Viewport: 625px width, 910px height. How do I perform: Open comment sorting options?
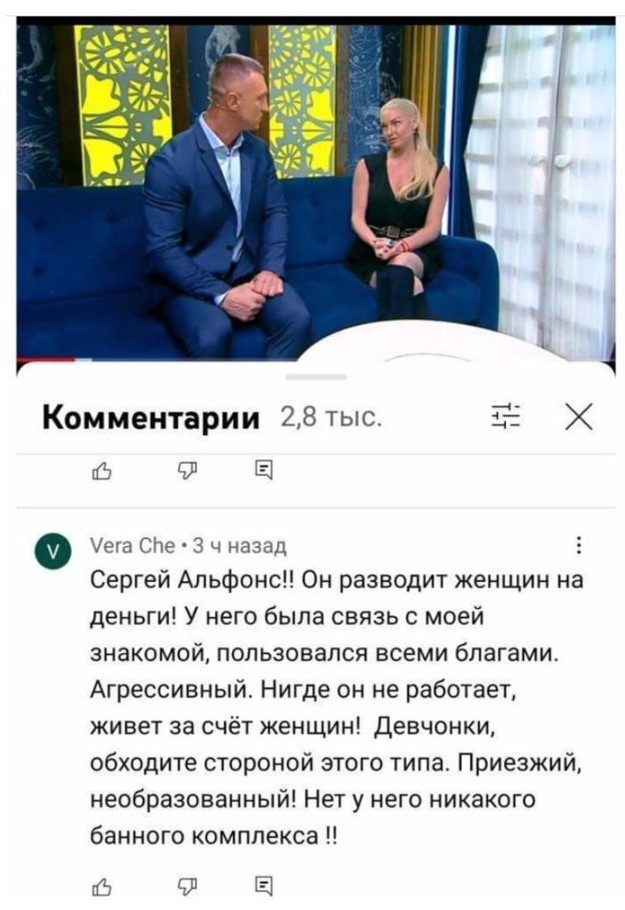[505, 415]
